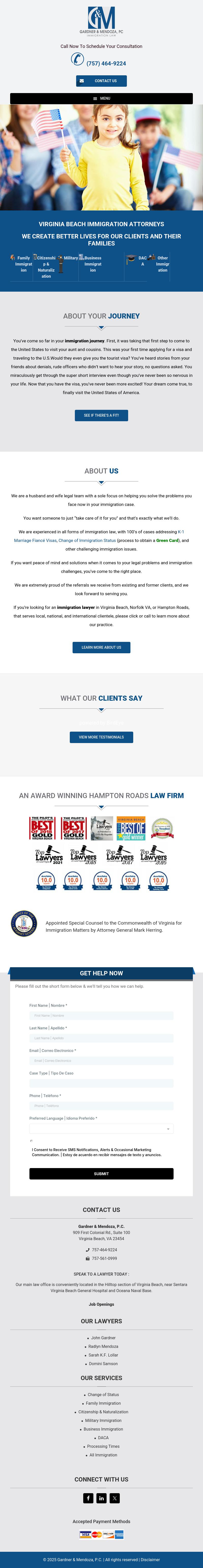Image resolution: width=203 pixels, height=1568 pixels.
Task: Tap the Phone input field
Action: click(101, 1106)
